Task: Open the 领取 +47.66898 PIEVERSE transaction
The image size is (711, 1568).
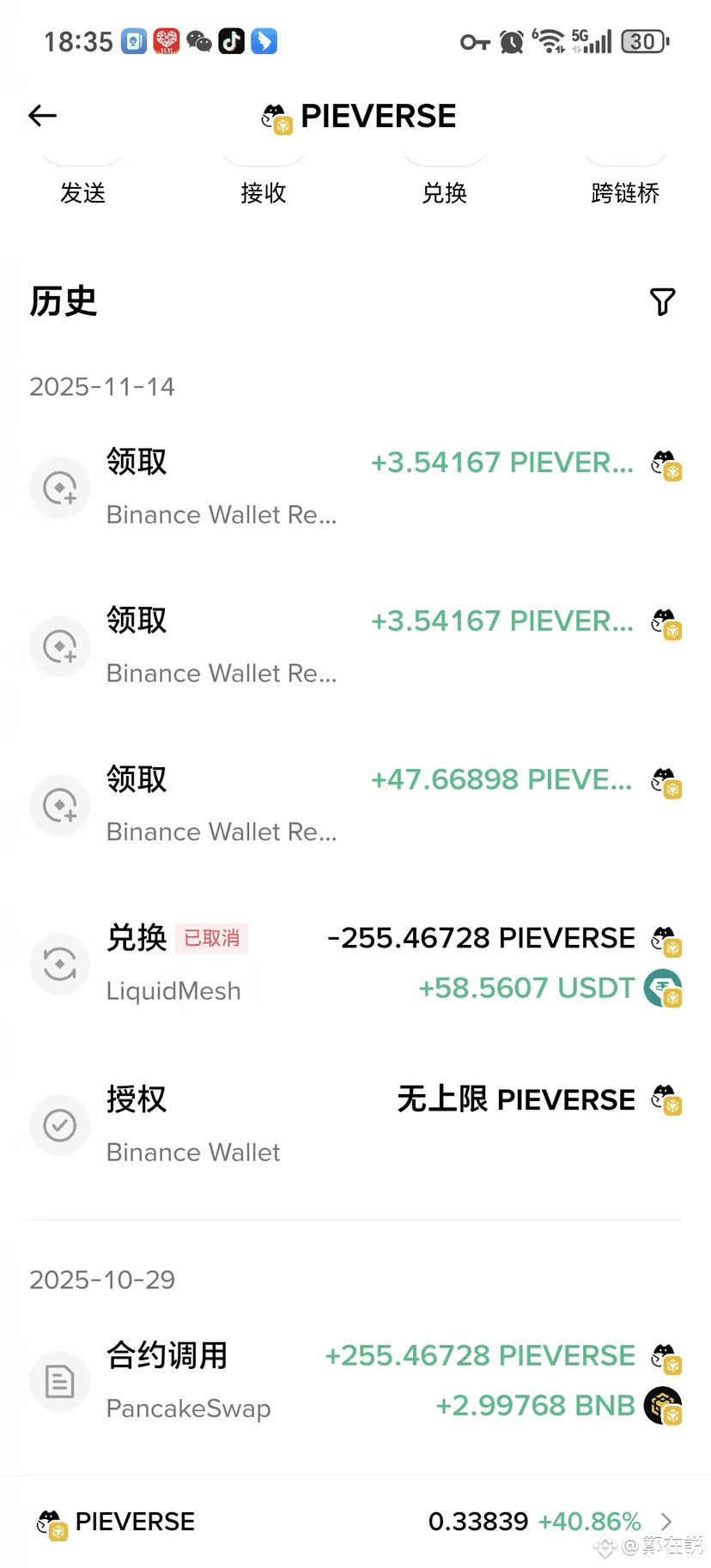Action: [355, 805]
